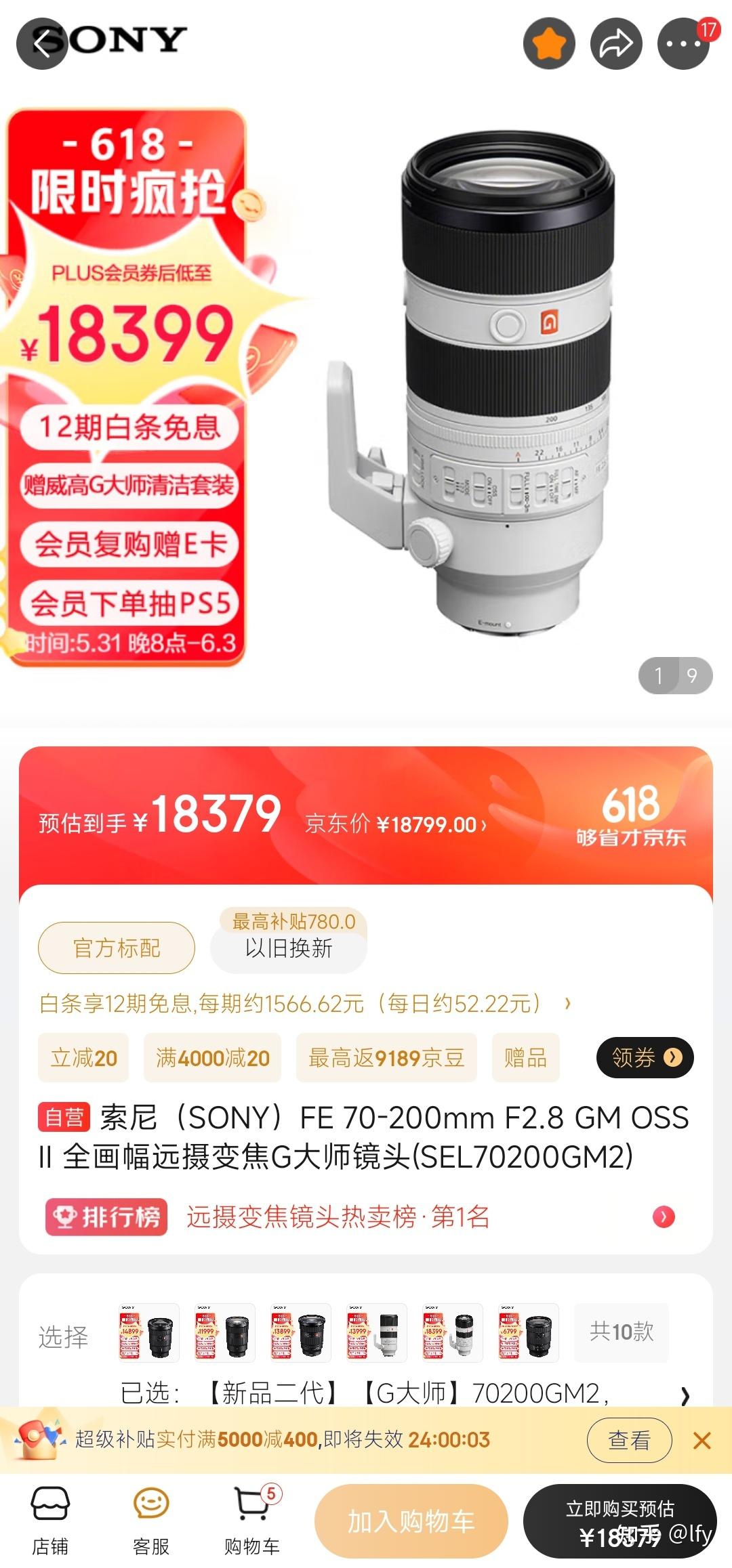Viewport: 732px width, 1568px height.
Task: Tap 加入购物车 to add to cart
Action: coord(411,1521)
